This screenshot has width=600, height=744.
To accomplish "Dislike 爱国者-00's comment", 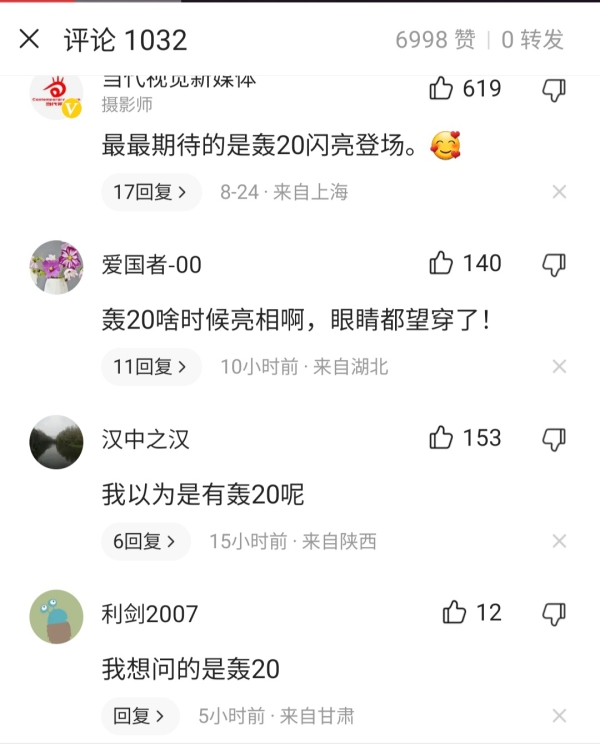I will [x=554, y=265].
